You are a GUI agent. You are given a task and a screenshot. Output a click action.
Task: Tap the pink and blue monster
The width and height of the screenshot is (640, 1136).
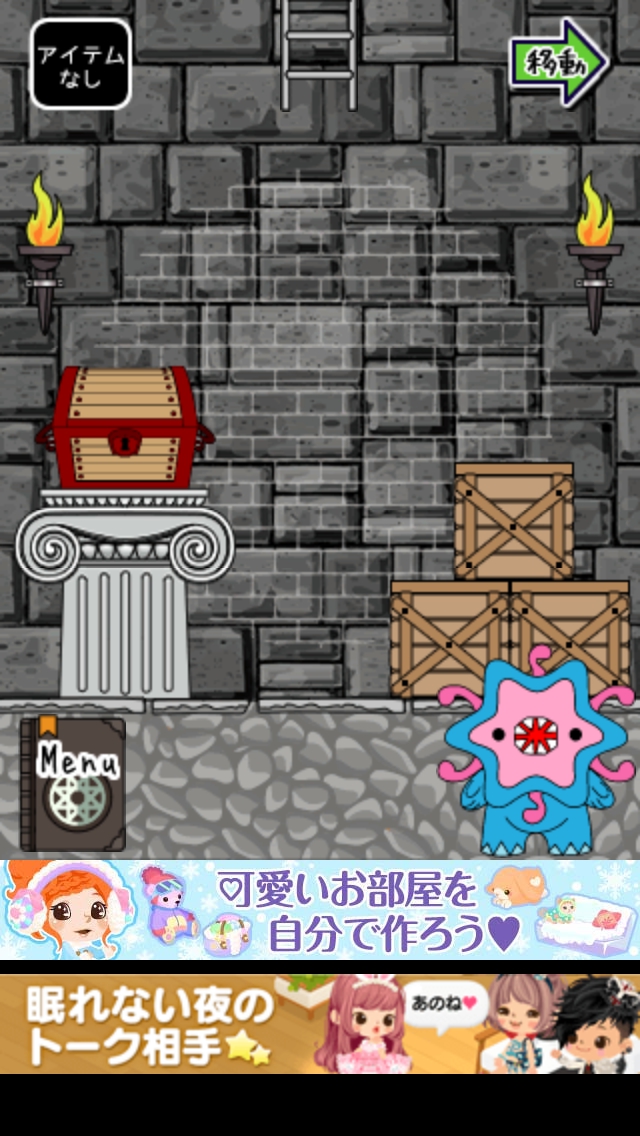(x=533, y=752)
